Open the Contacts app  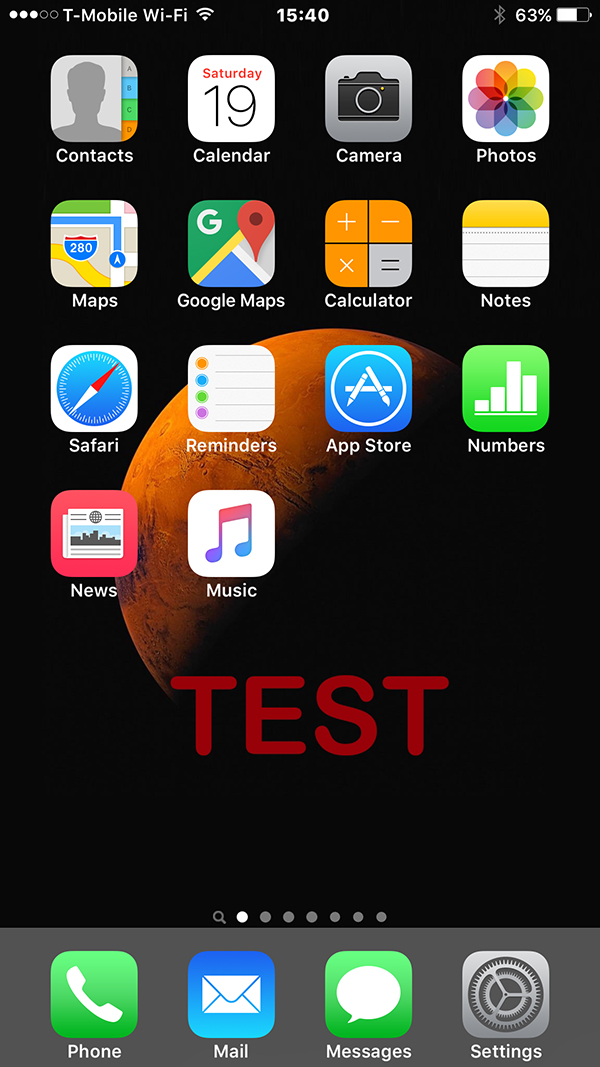pos(94,99)
